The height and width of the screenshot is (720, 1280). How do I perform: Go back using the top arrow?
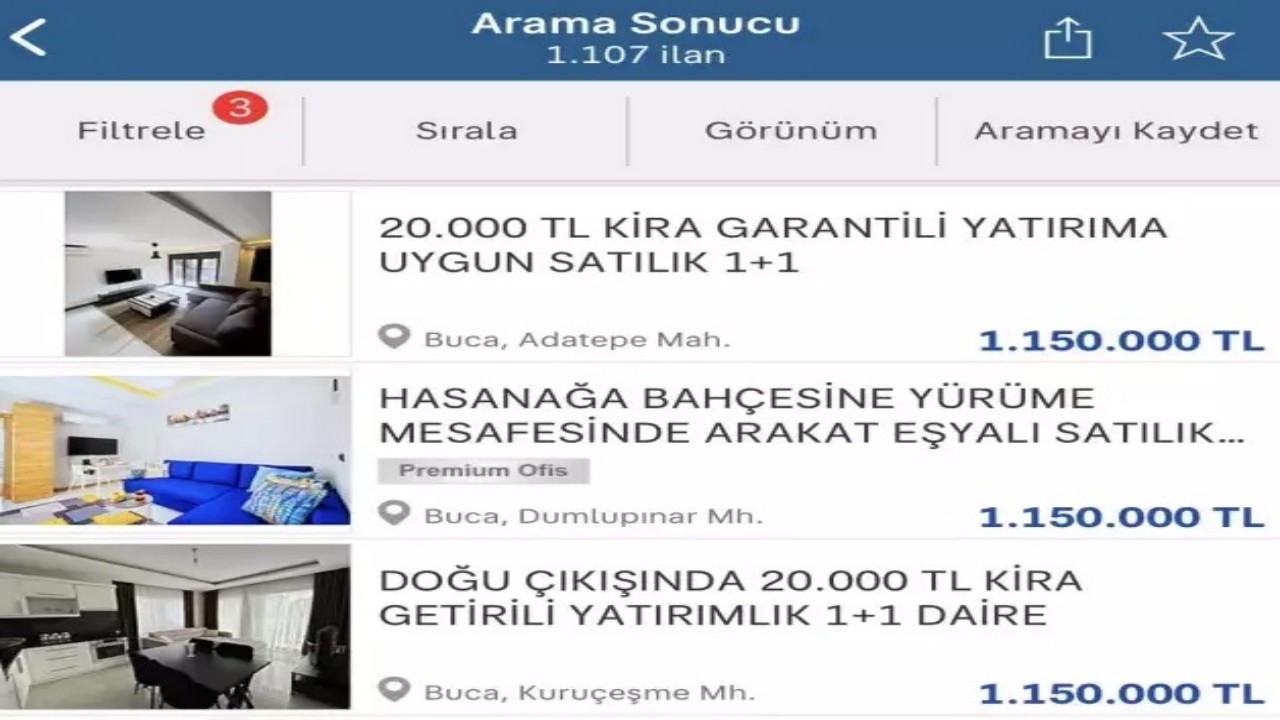(x=29, y=38)
